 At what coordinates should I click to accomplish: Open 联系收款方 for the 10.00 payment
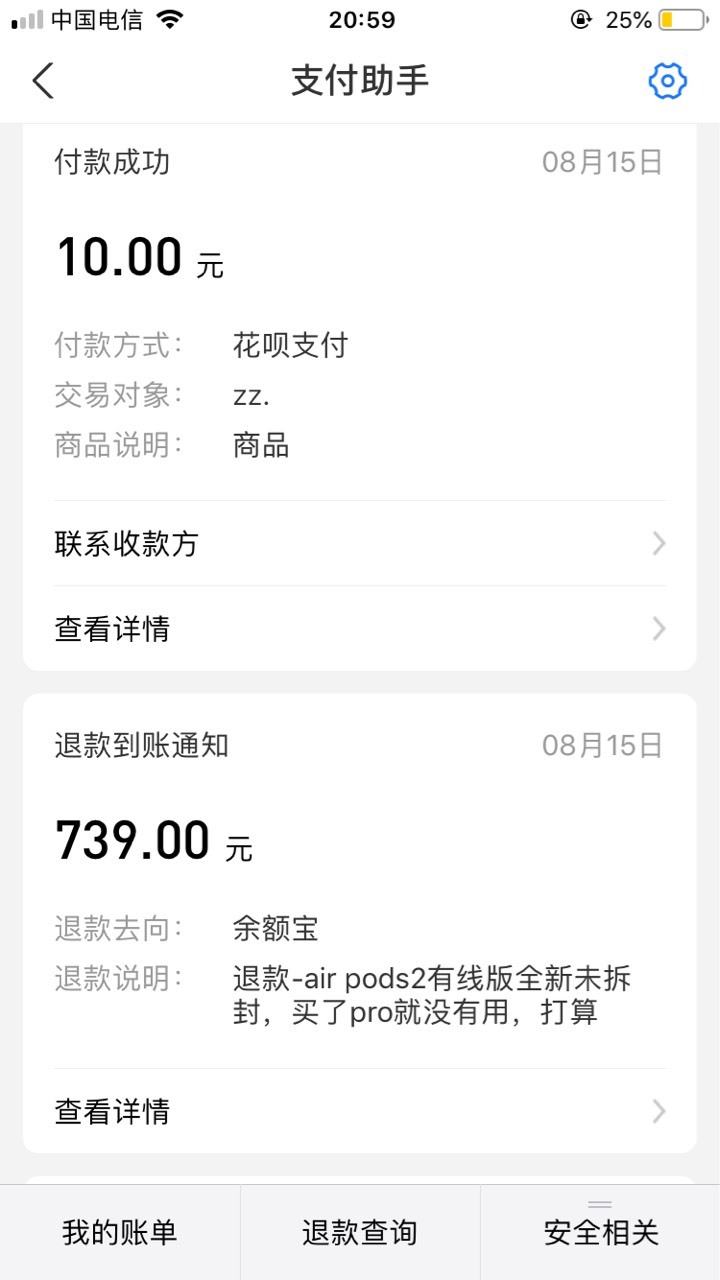[x=360, y=544]
